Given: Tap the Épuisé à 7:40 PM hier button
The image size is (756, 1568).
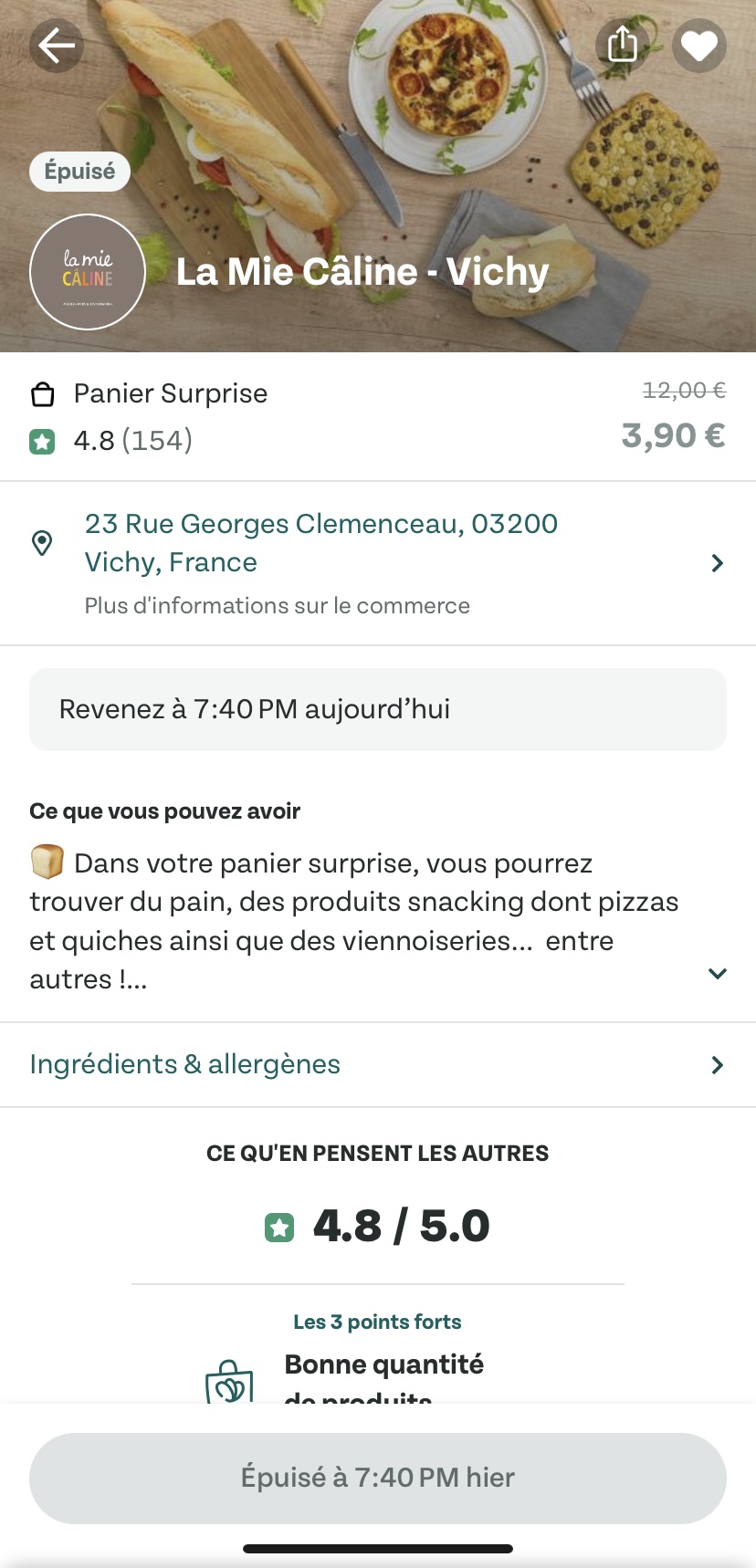Looking at the screenshot, I should pos(377,1478).
